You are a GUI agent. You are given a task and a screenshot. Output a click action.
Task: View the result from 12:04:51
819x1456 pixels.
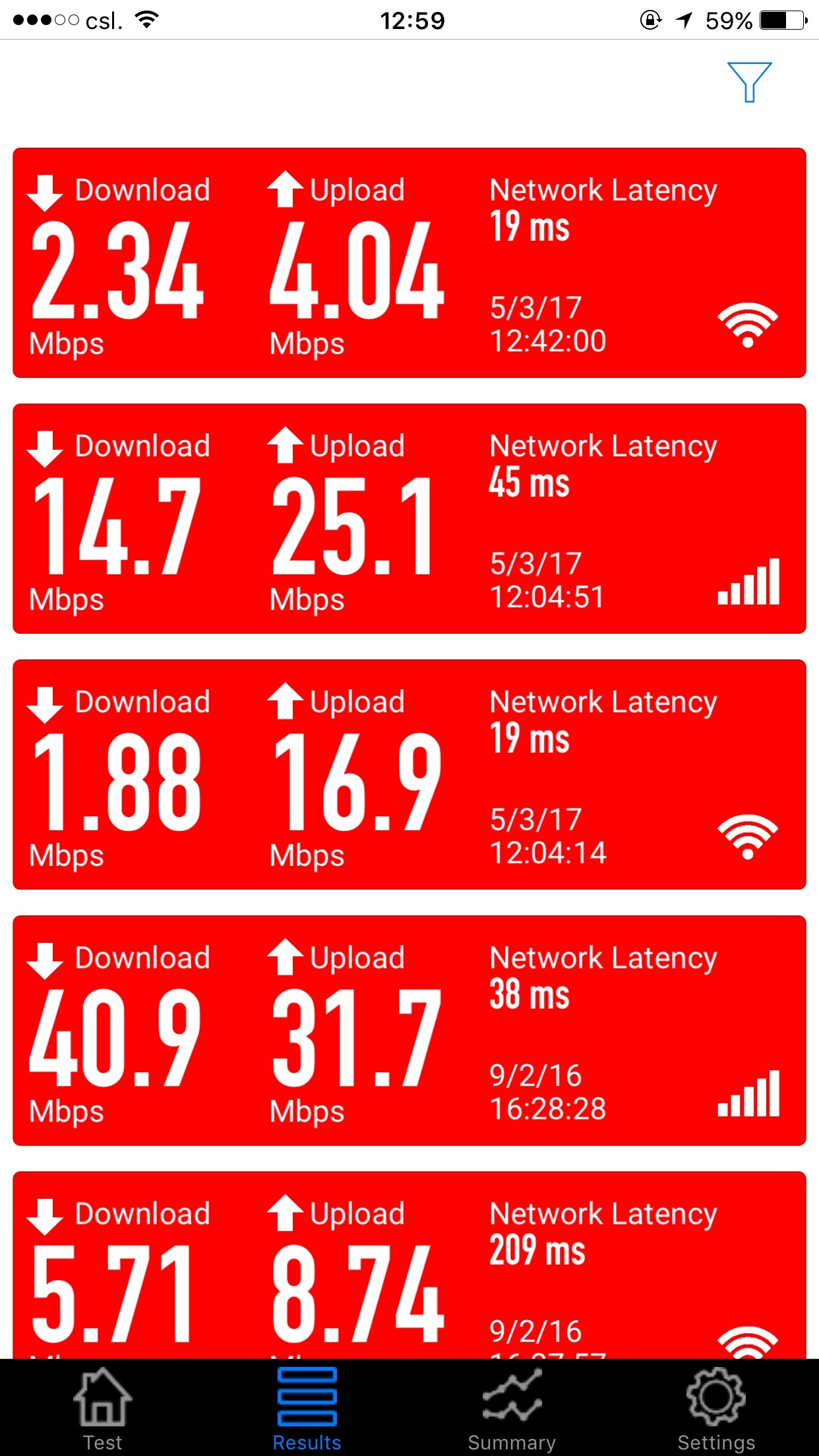pyautogui.click(x=409, y=518)
